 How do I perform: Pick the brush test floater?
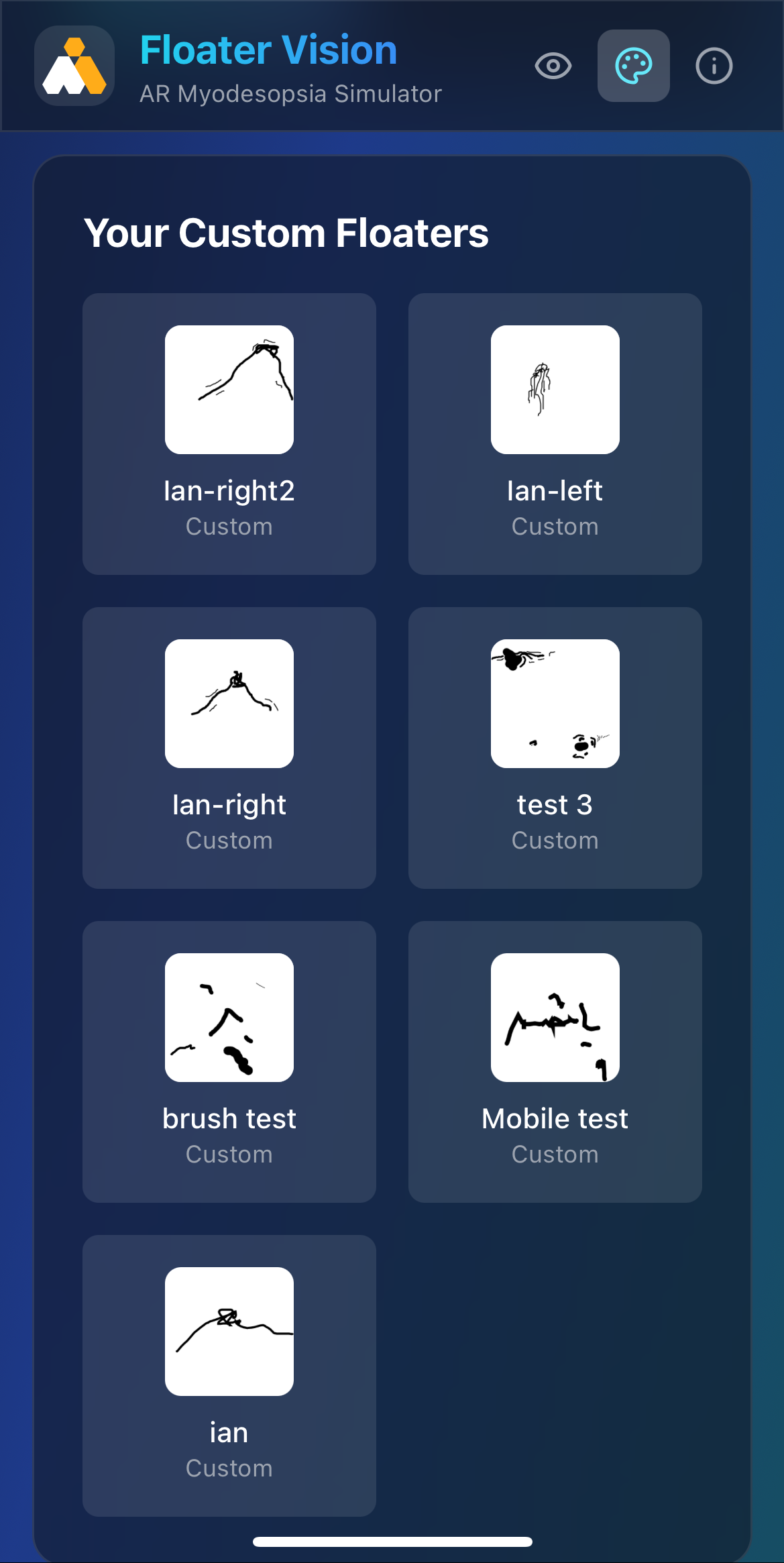229,1061
